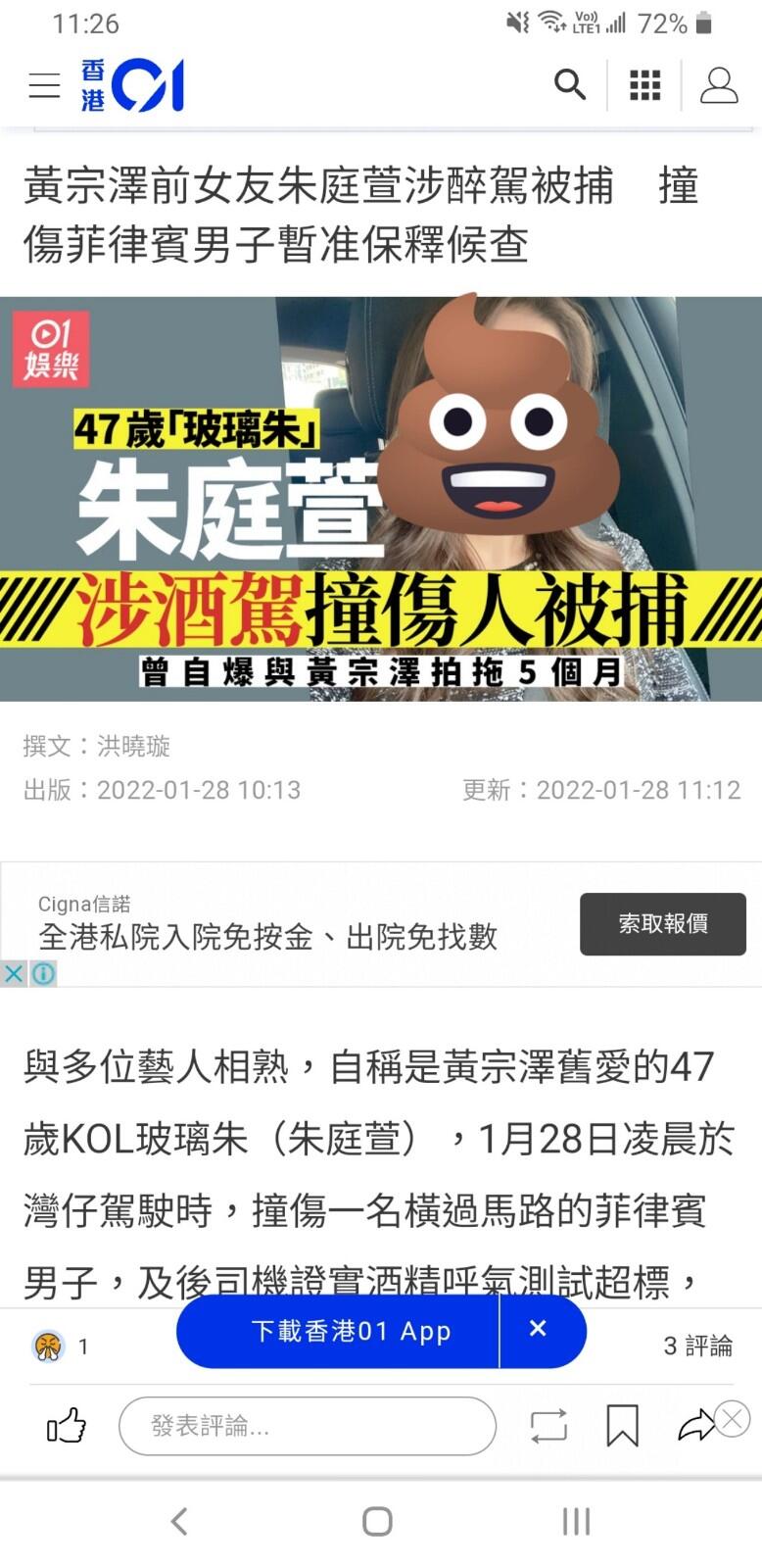Tap the system back button

(x=178, y=1521)
